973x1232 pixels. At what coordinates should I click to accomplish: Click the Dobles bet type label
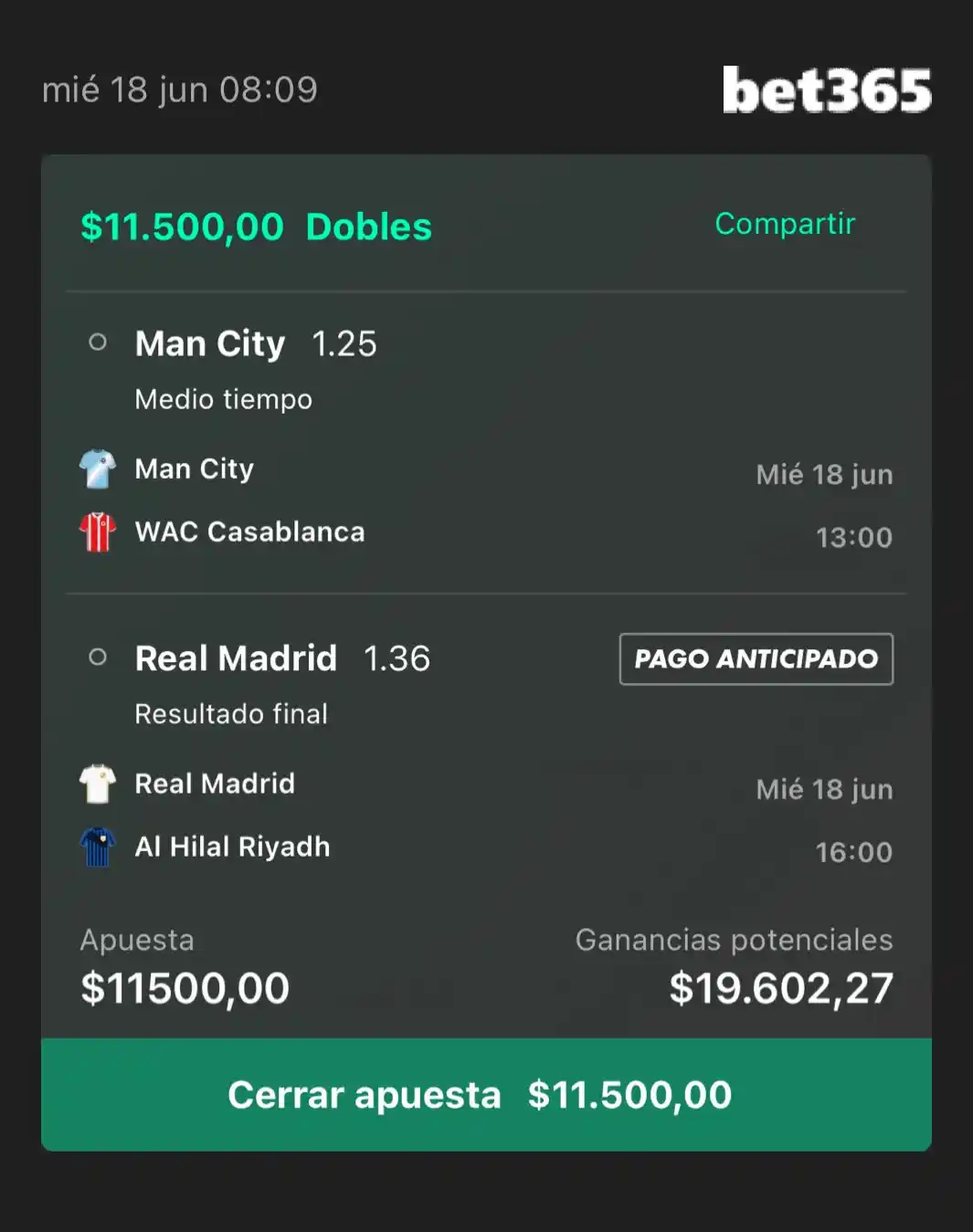[x=368, y=226]
